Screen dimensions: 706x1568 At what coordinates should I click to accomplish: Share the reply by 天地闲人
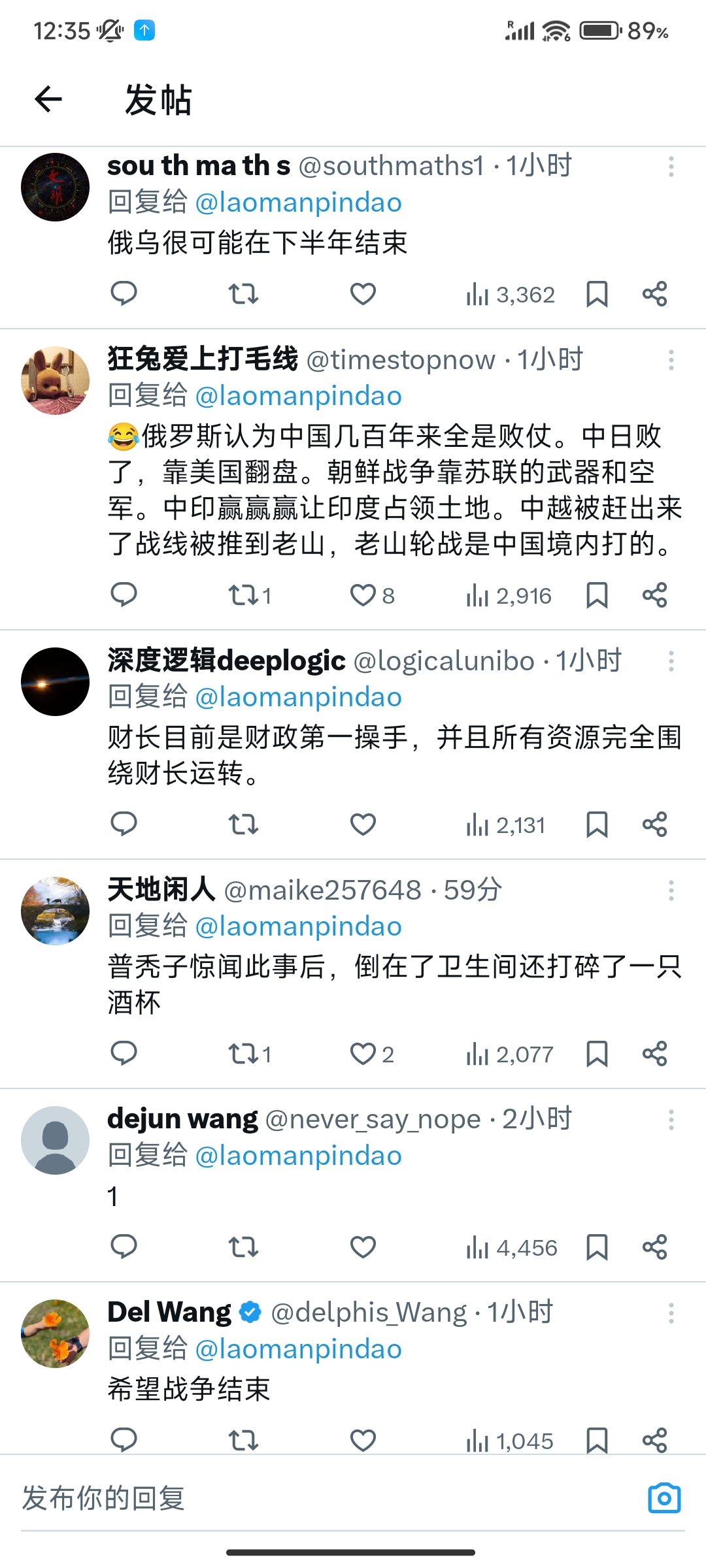[654, 1054]
